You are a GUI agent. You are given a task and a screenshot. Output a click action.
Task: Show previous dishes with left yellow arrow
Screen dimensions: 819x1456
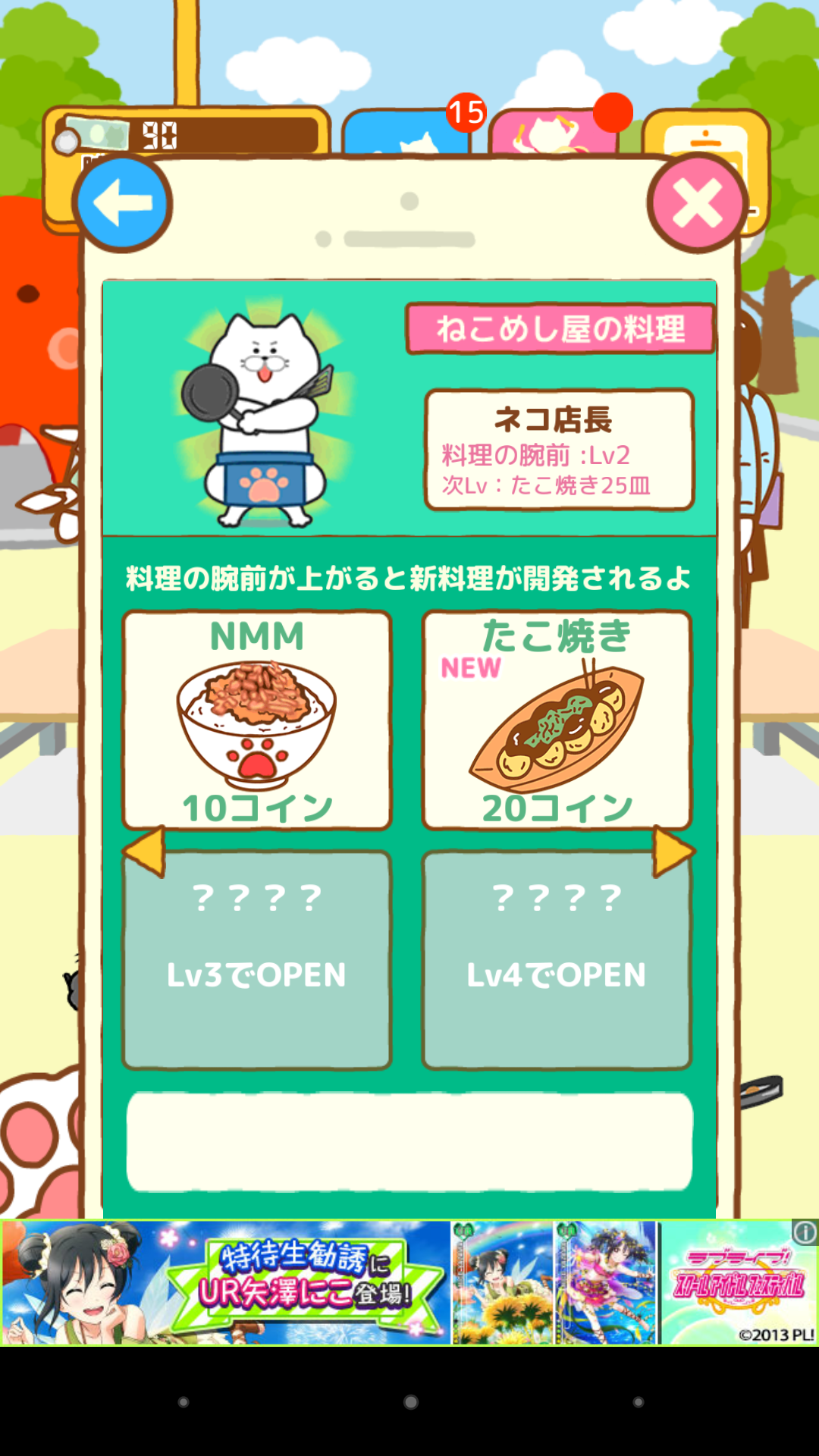(x=146, y=852)
